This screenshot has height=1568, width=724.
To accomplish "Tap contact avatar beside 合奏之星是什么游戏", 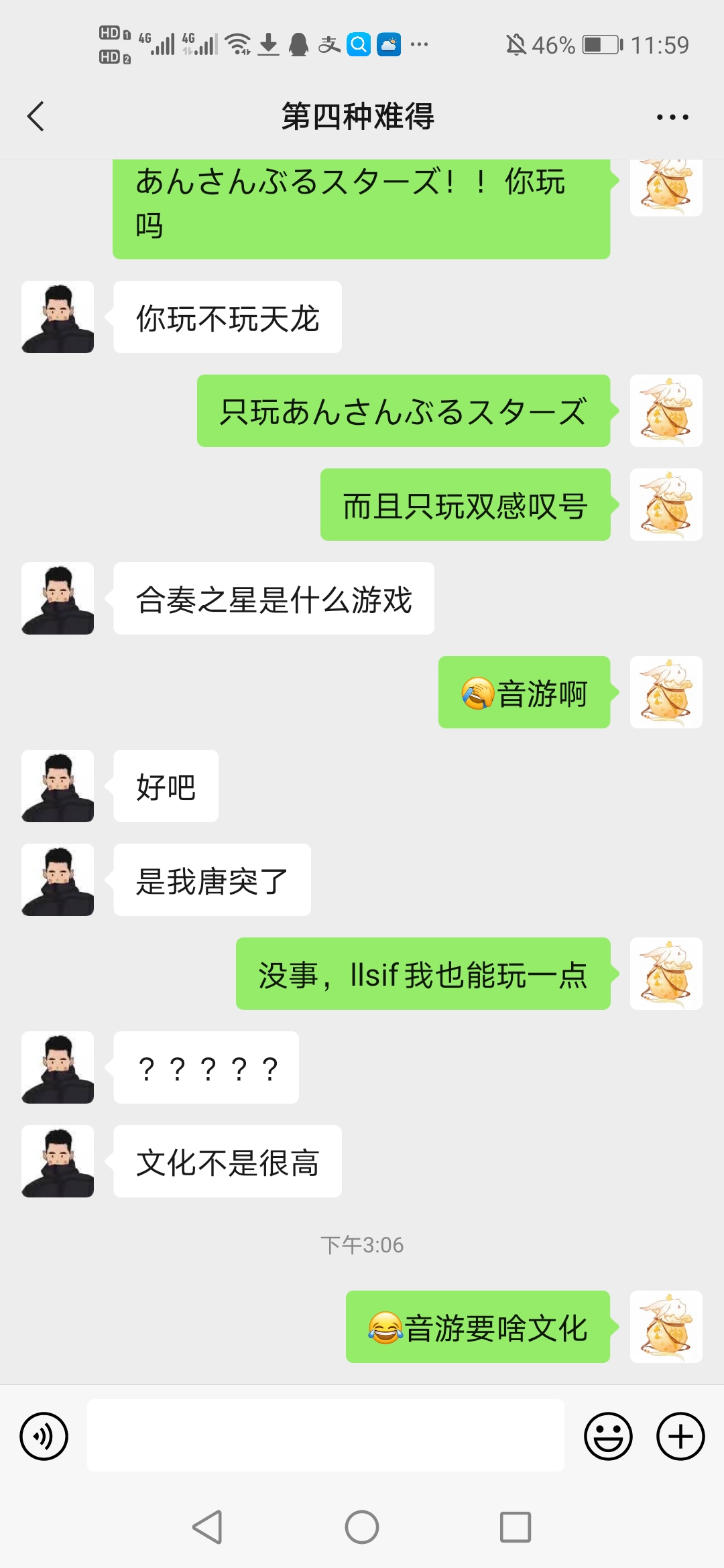I will (58, 598).
